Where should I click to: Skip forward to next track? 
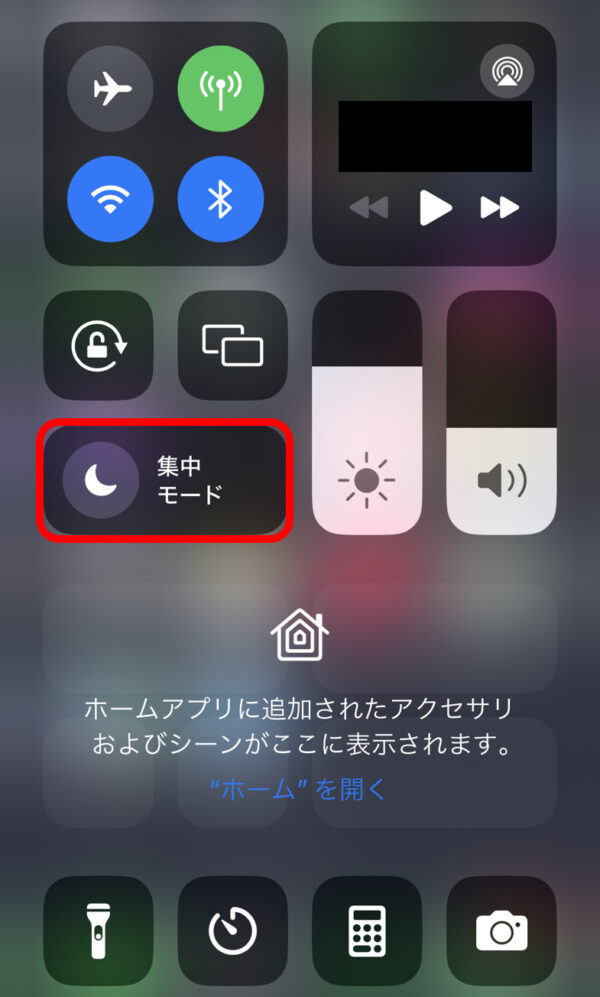pos(500,208)
